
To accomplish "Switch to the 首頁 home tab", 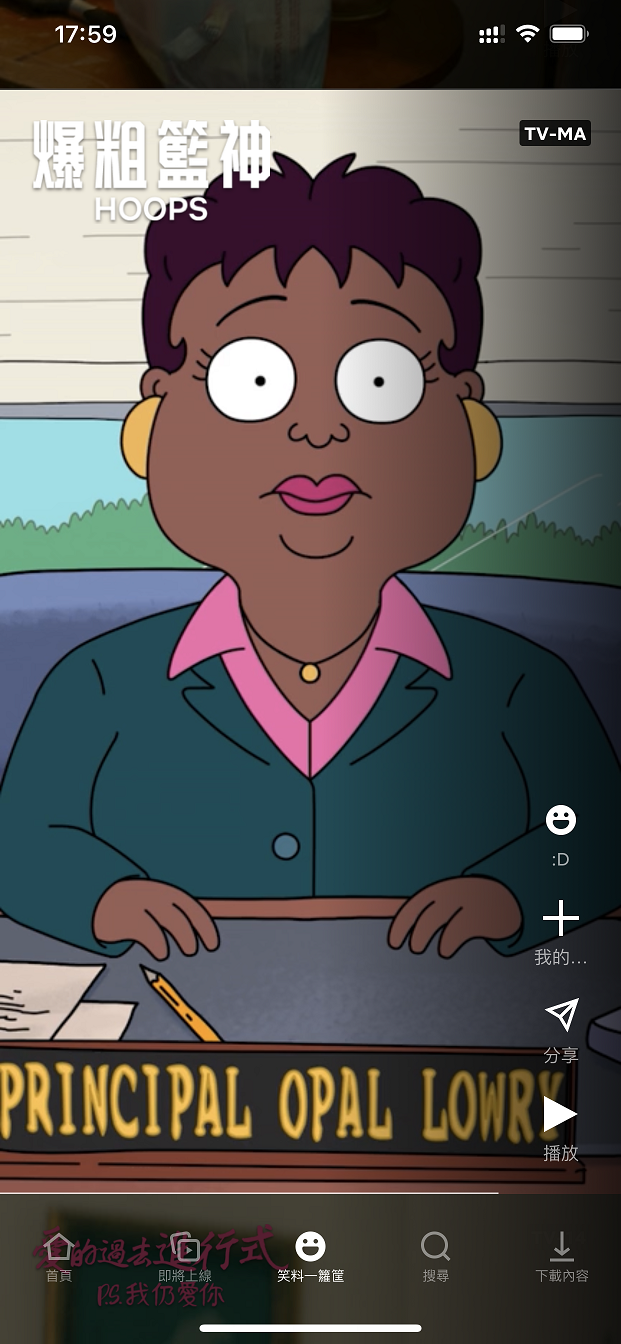I will tap(59, 1256).
